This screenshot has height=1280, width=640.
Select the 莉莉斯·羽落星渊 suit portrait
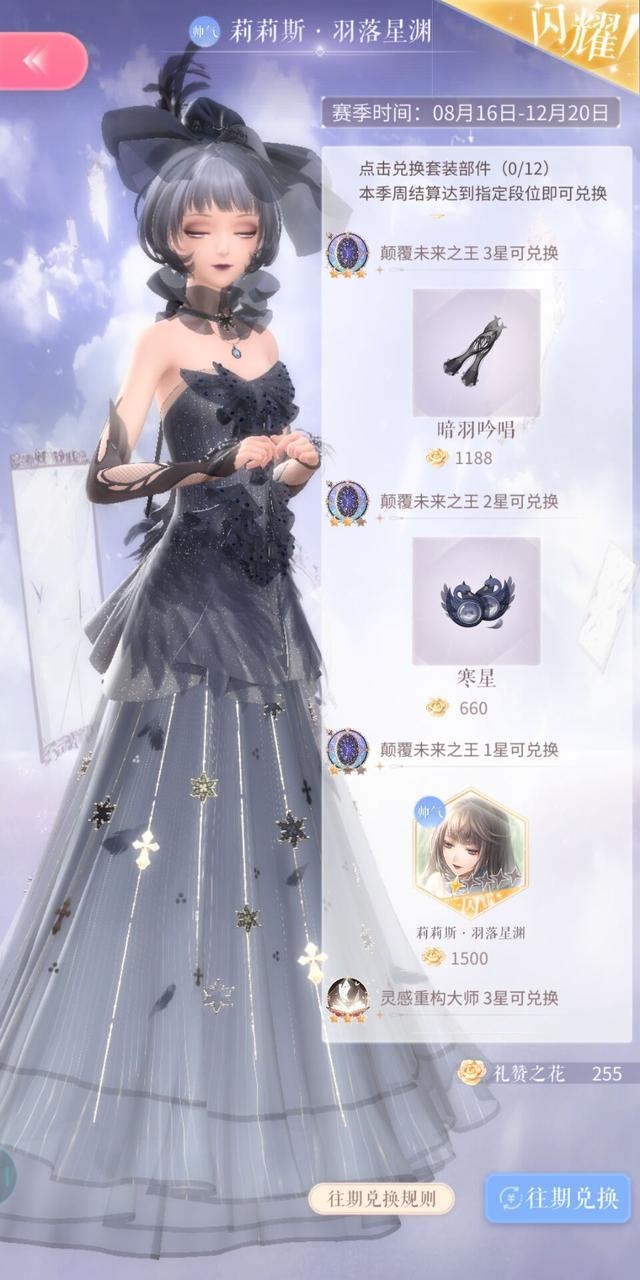(x=471, y=852)
